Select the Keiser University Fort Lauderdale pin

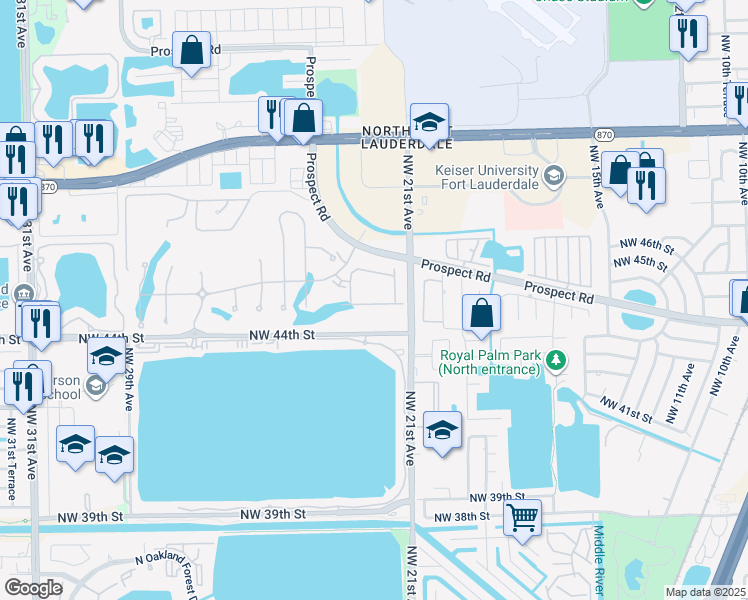coord(555,179)
